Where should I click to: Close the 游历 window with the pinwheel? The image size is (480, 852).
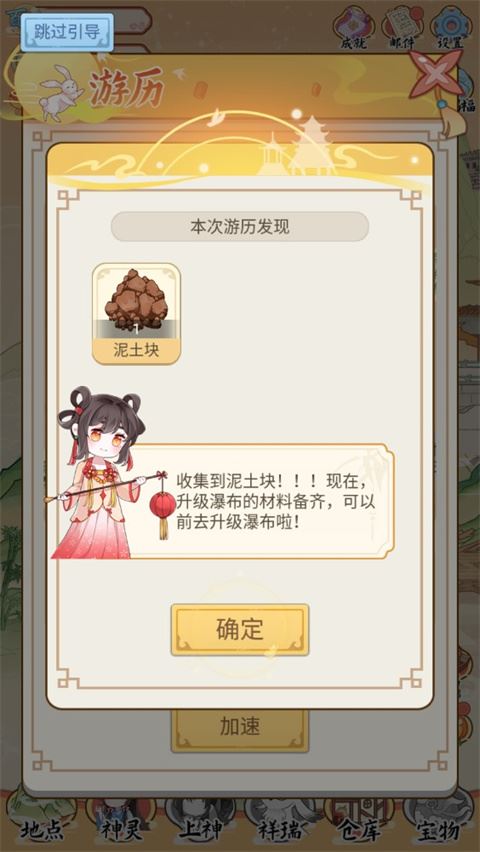[435, 74]
